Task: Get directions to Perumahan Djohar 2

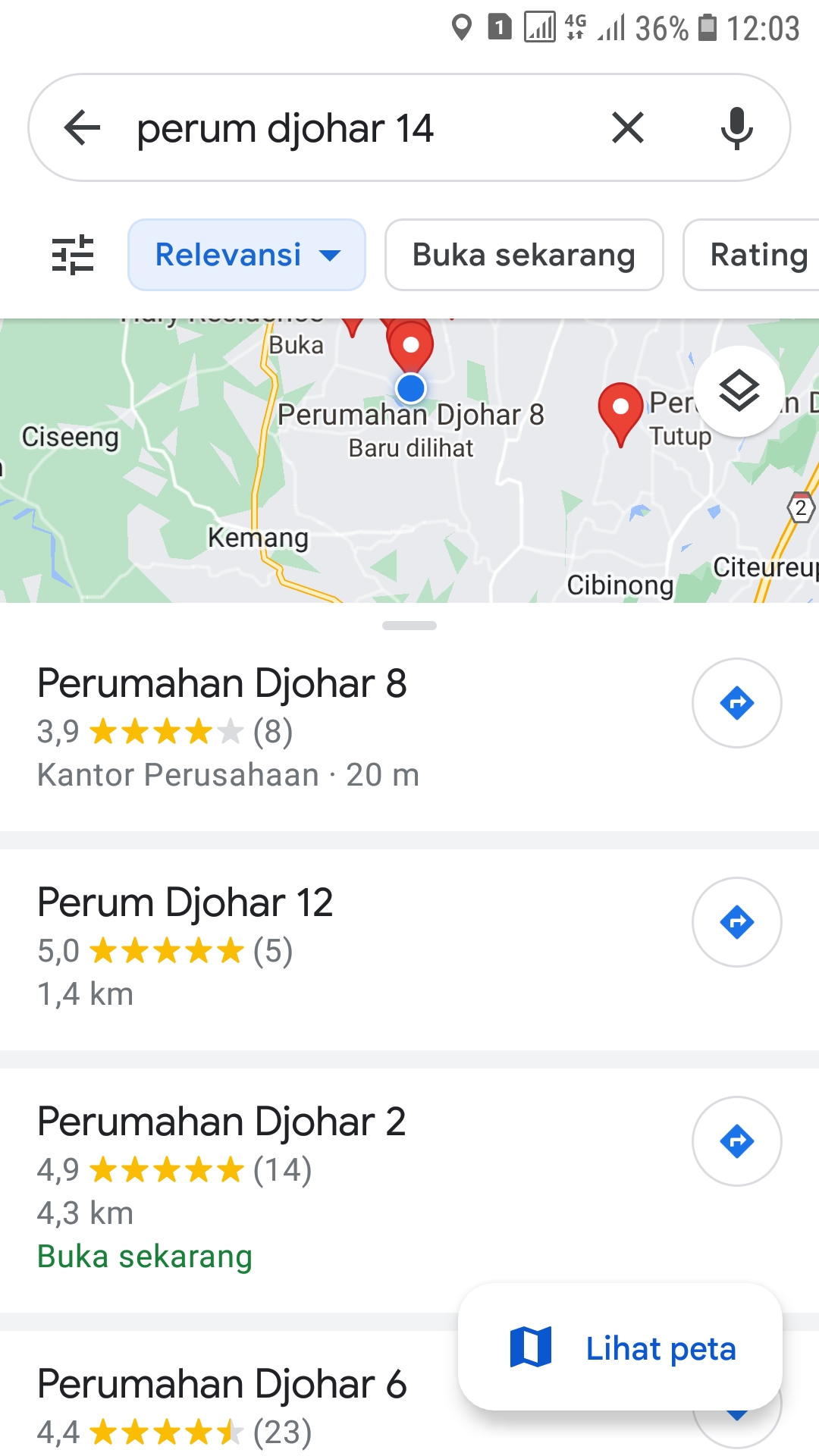Action: 736,1141
